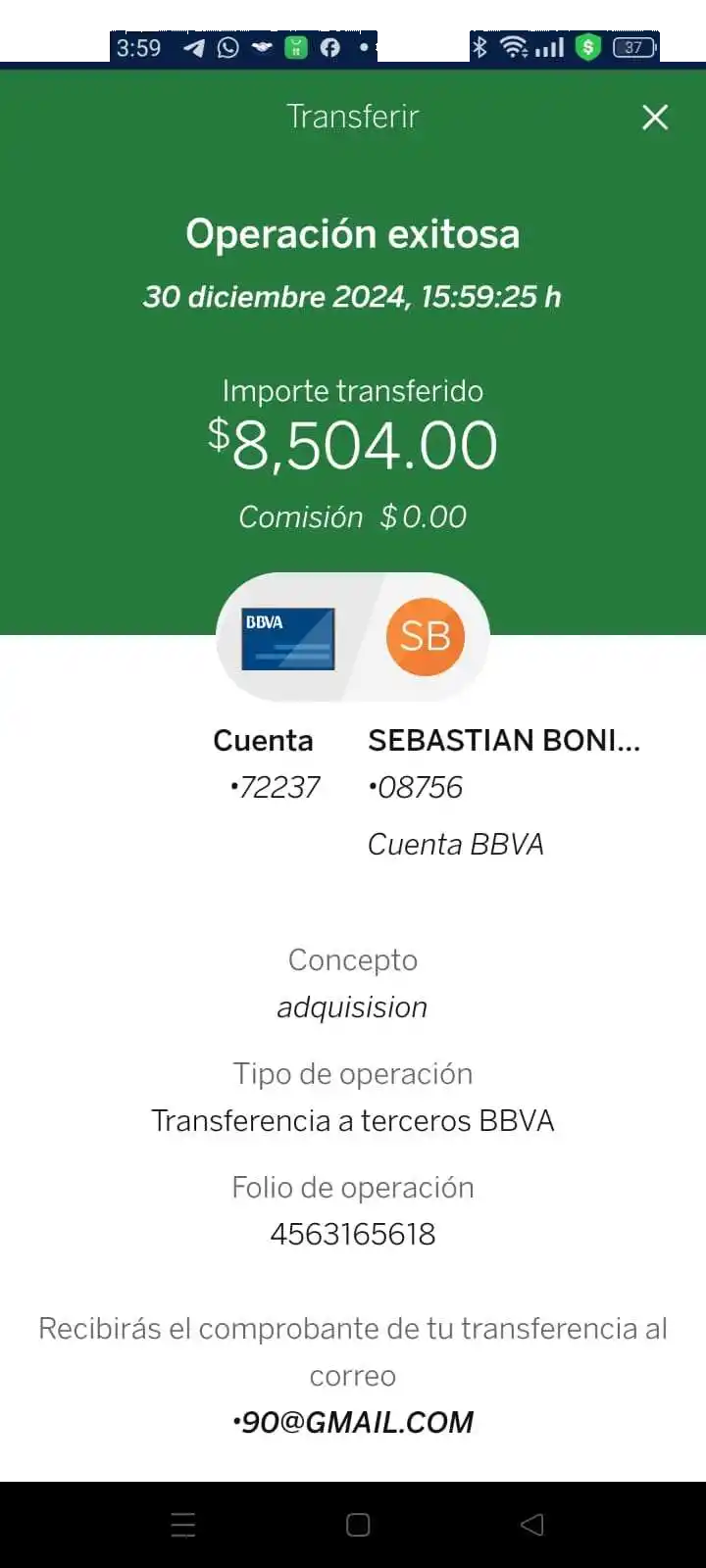Open the recent apps menu
Viewport: 706px width, 1568px height.
(x=183, y=1525)
